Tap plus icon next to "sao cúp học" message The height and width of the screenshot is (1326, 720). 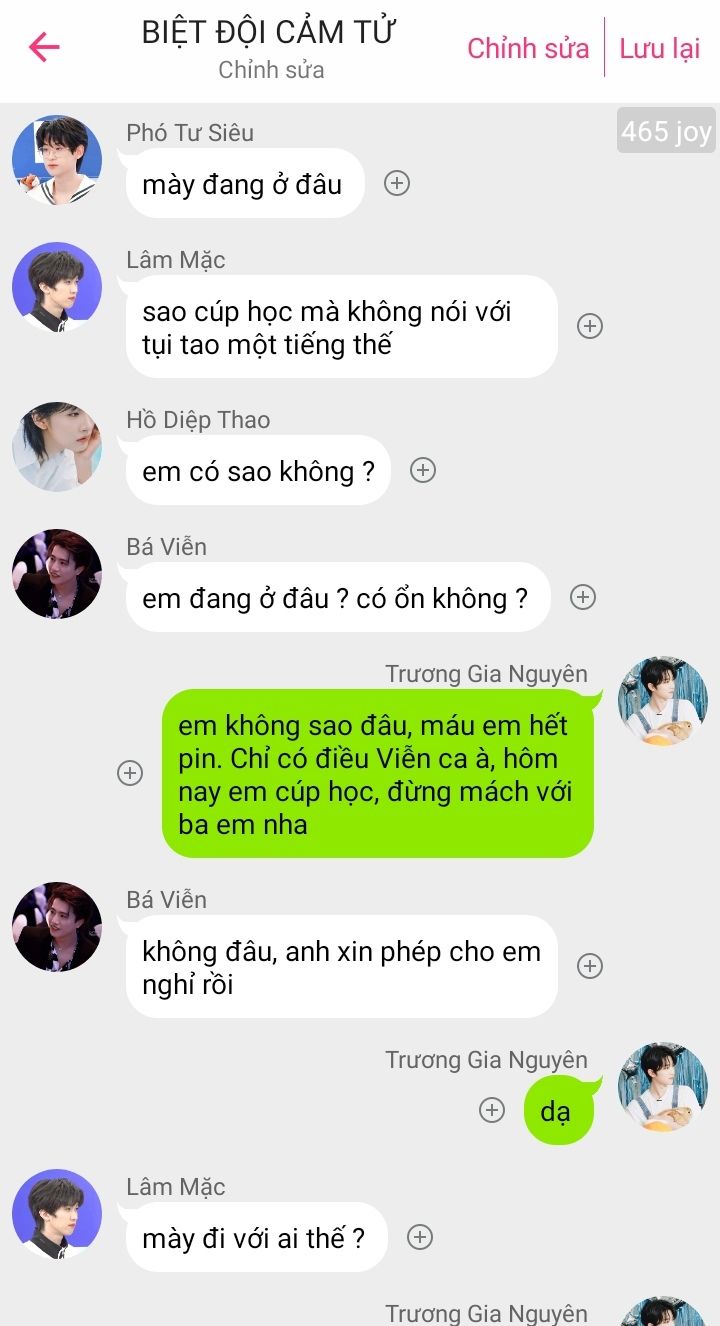pos(590,326)
